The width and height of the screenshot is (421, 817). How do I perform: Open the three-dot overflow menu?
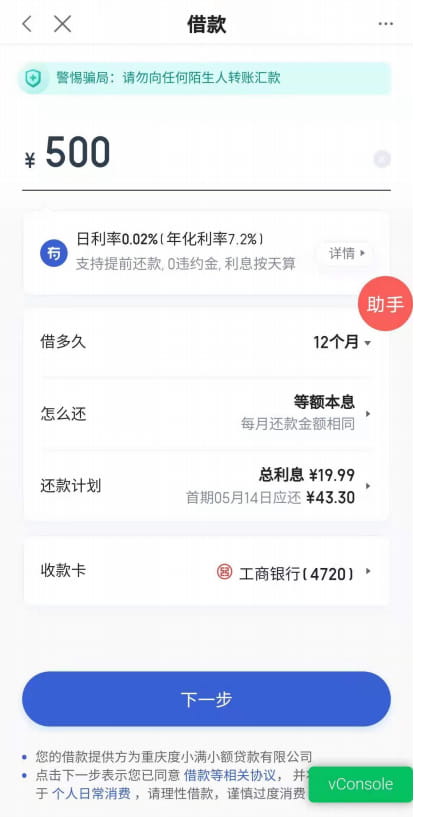pos(386,24)
